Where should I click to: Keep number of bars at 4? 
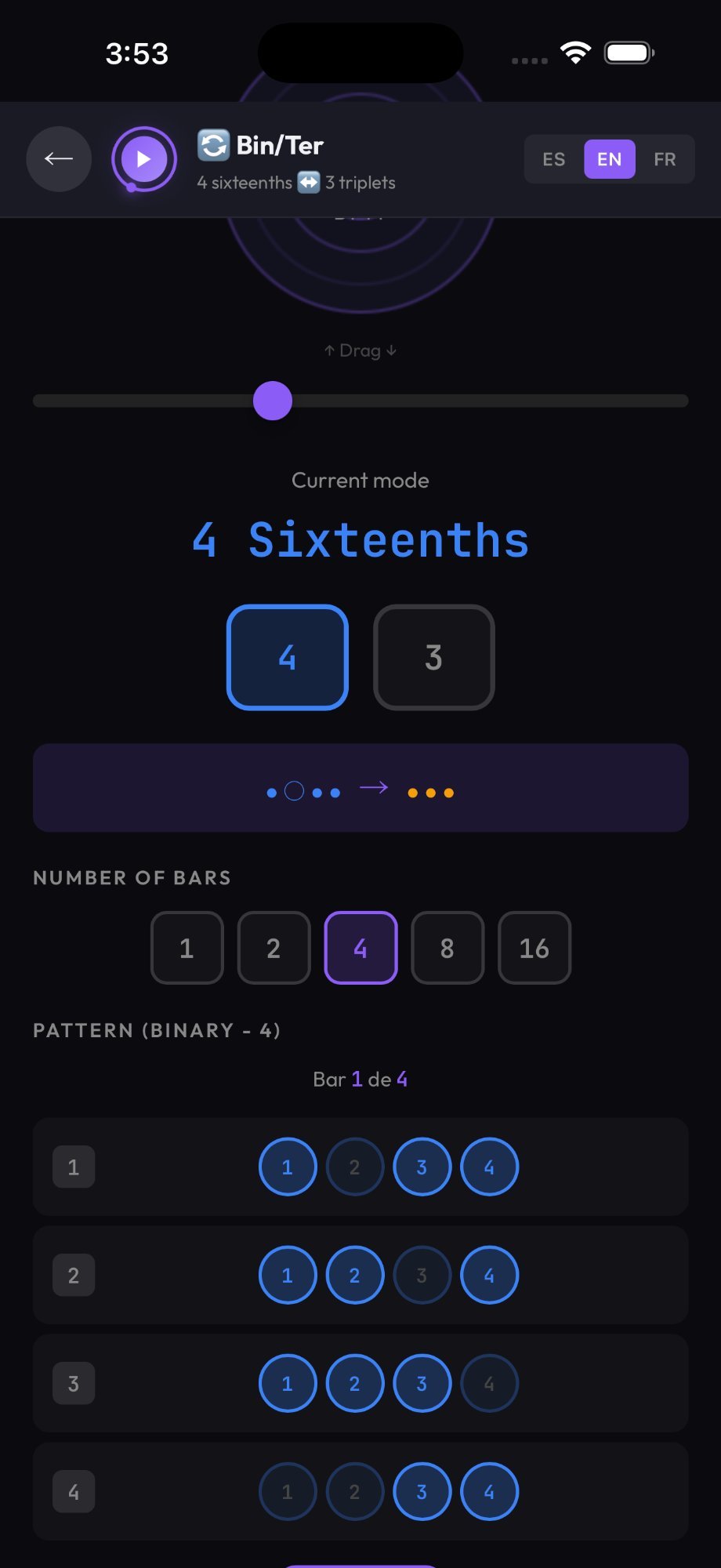click(x=360, y=948)
